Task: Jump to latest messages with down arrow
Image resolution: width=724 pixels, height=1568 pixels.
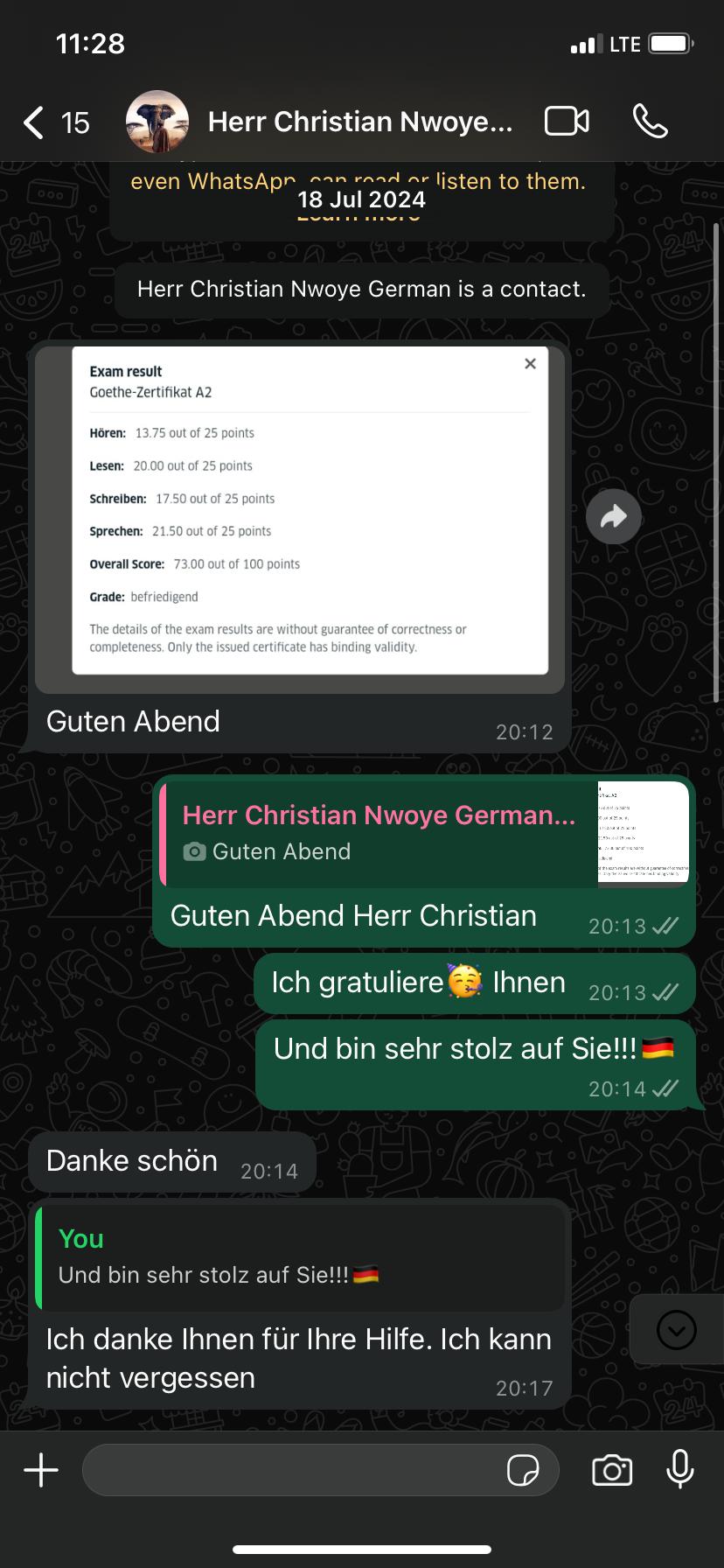Action: point(676,1331)
